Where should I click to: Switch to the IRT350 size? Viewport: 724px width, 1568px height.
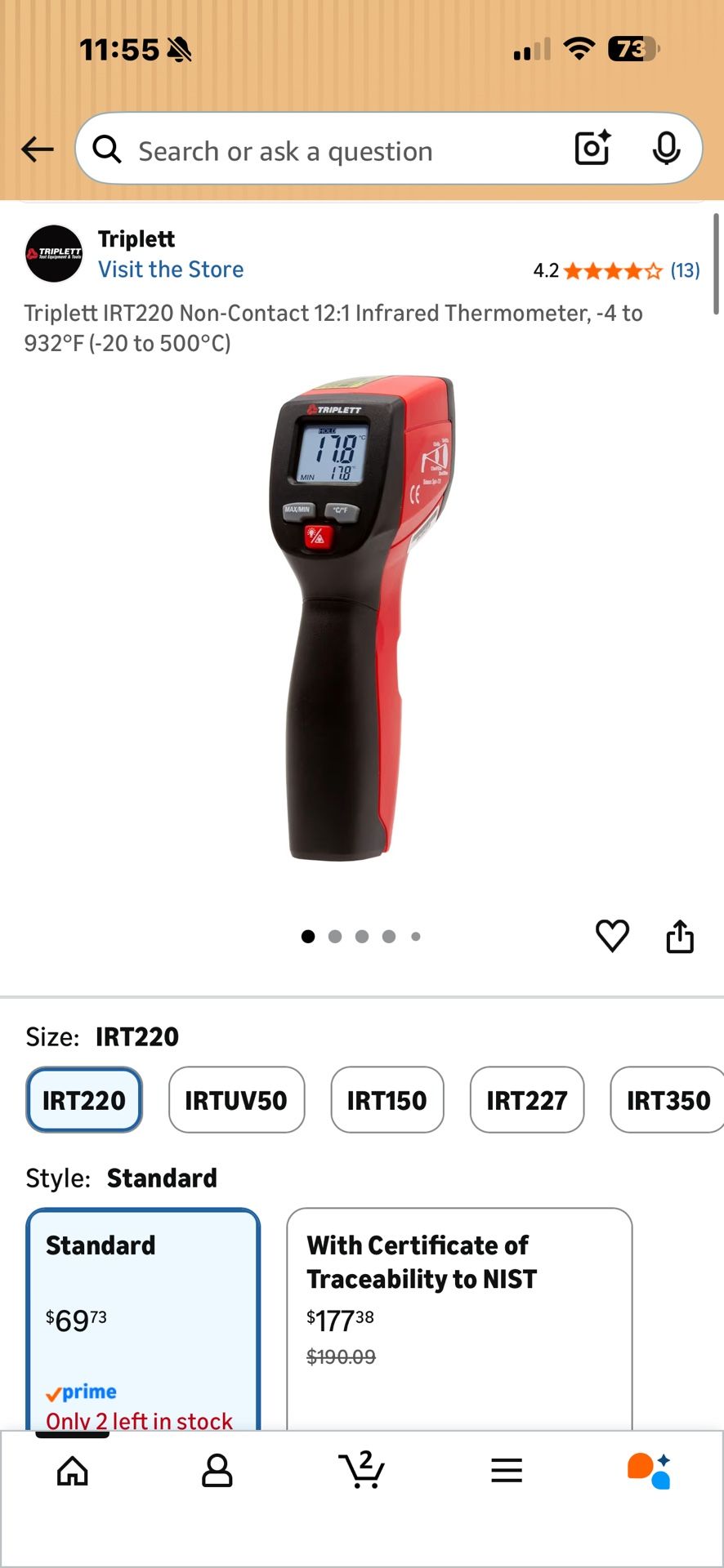coord(668,1100)
